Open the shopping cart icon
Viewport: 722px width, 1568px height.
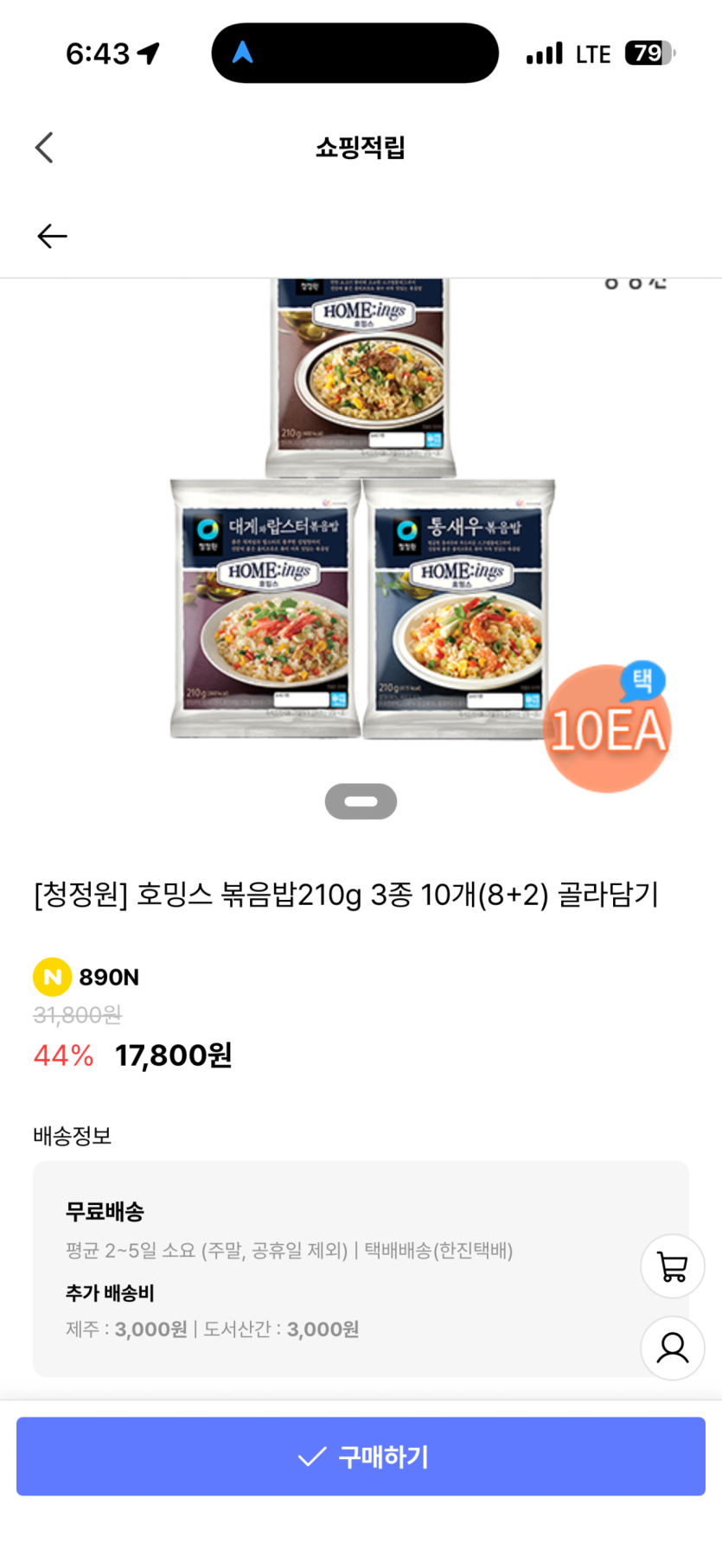(x=672, y=1265)
